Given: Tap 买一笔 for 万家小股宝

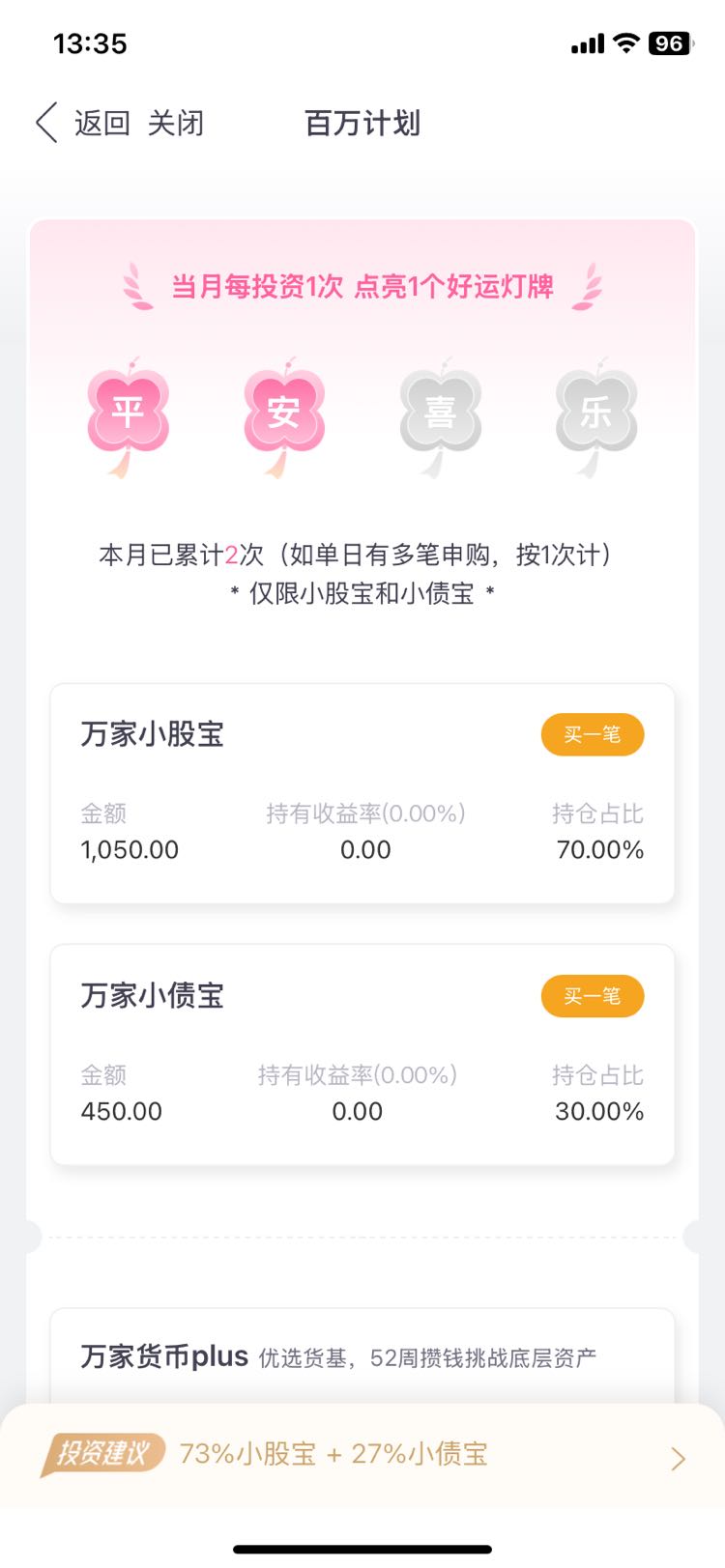Looking at the screenshot, I should [592, 734].
